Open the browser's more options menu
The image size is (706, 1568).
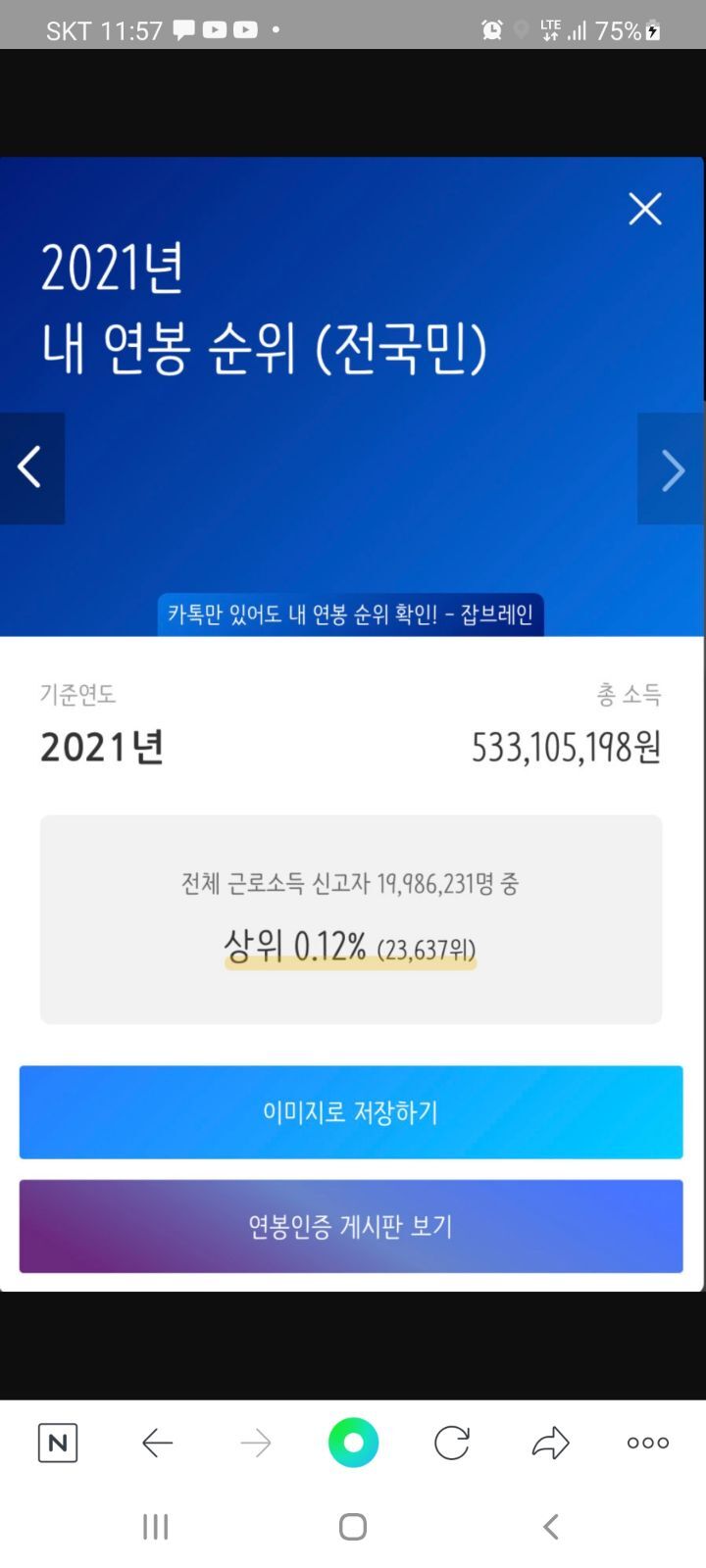point(648,1443)
